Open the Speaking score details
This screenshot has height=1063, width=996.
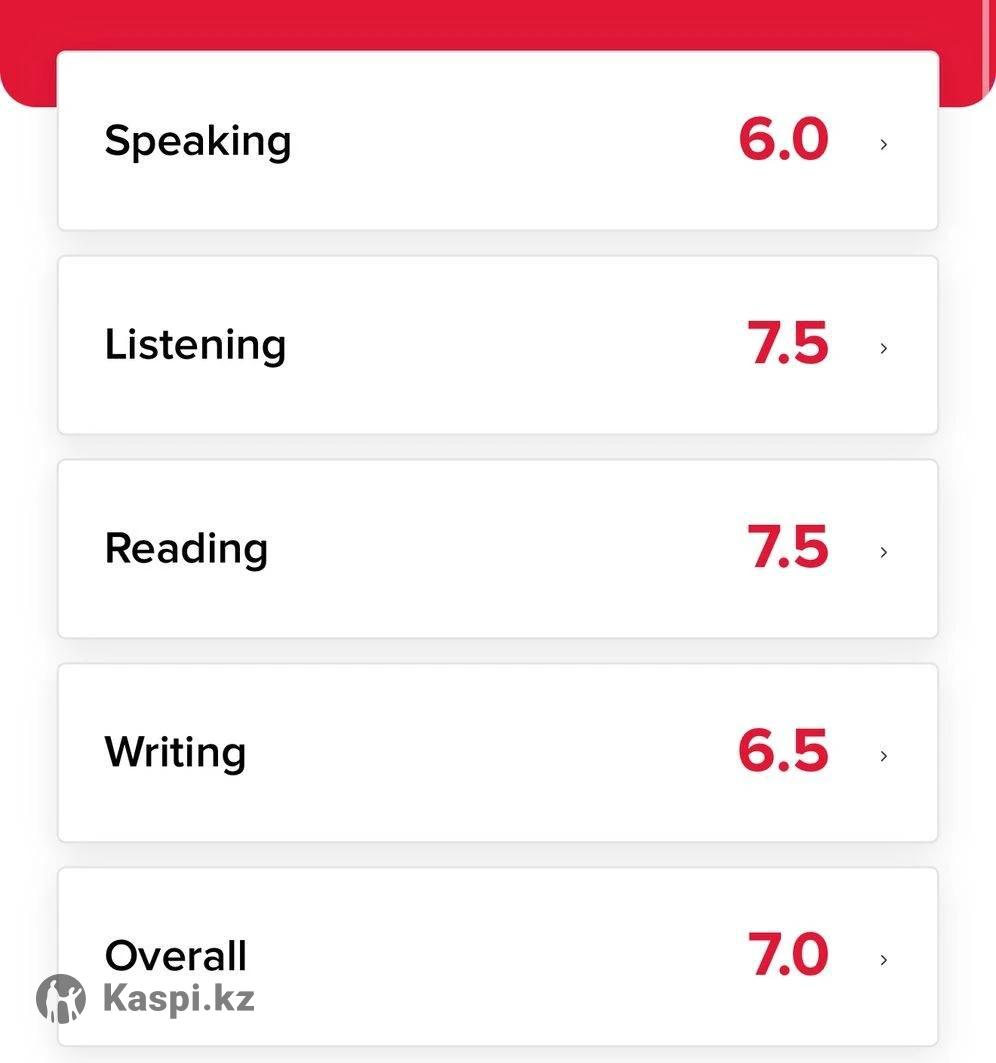point(497,141)
